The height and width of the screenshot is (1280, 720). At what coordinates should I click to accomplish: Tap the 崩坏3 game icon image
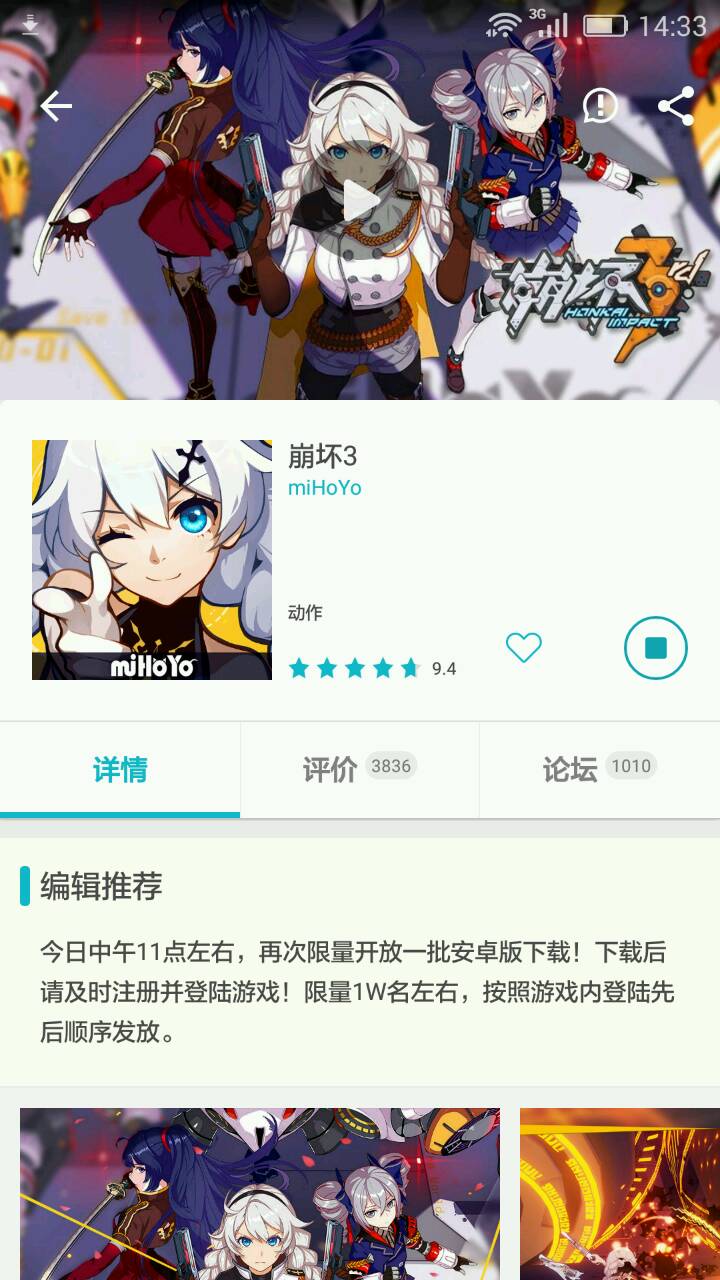pyautogui.click(x=152, y=560)
